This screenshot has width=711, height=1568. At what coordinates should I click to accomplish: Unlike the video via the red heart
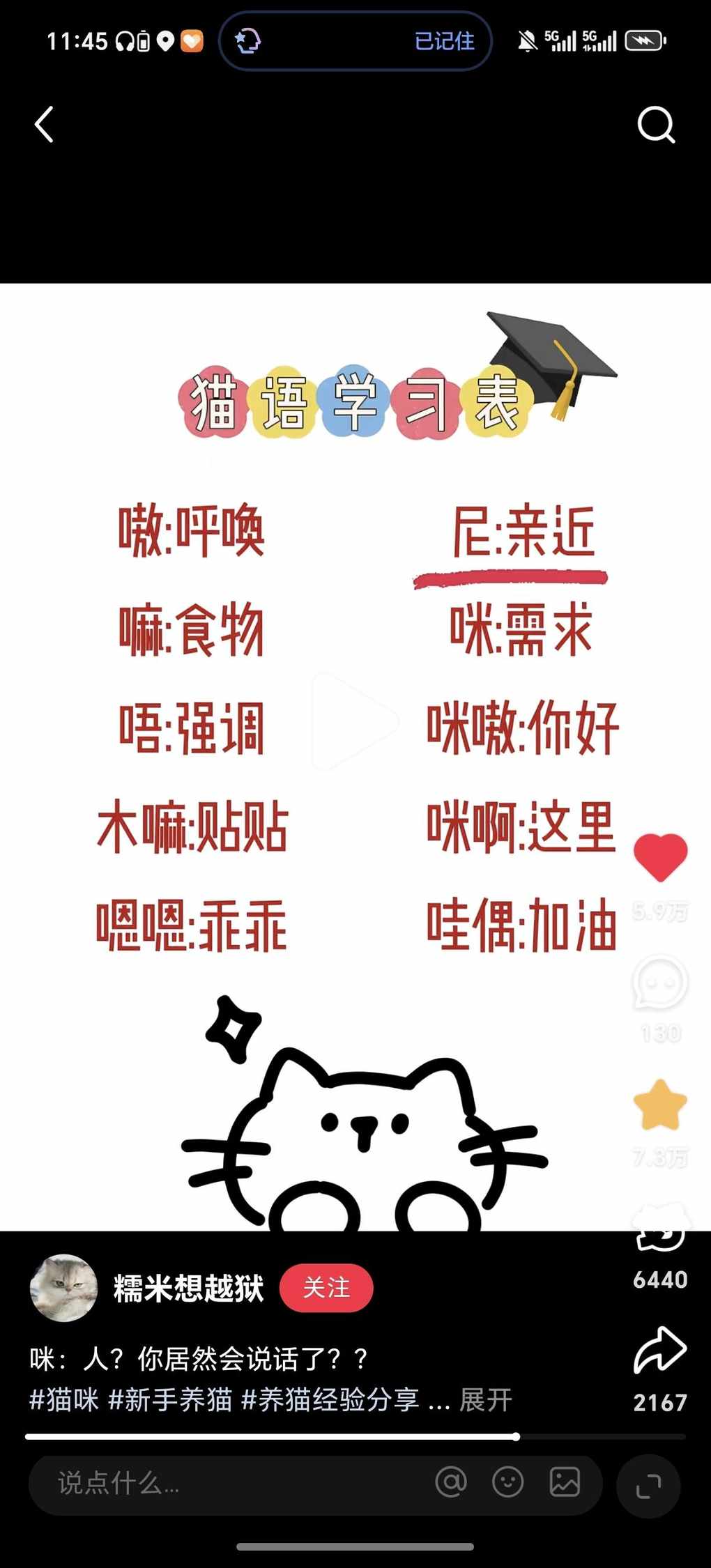click(x=660, y=857)
